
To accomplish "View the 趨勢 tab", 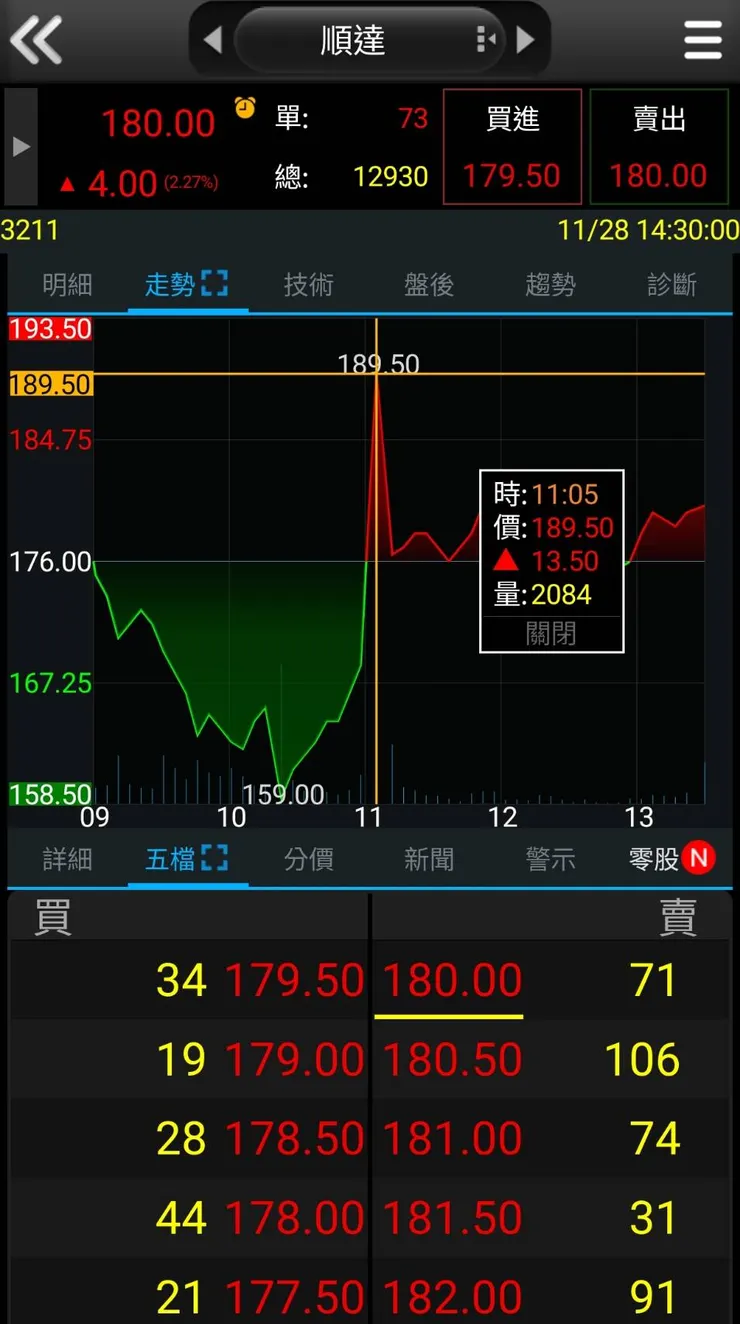I will tap(550, 285).
